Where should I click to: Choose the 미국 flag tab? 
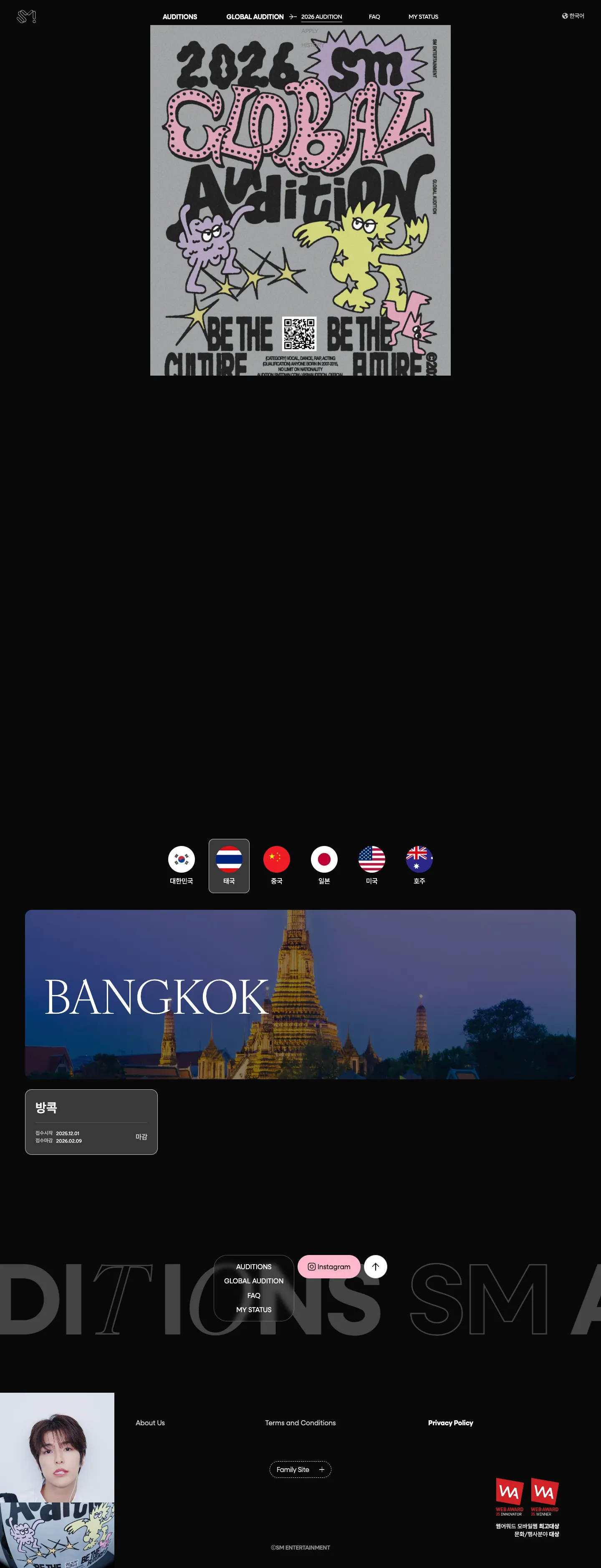coord(371,865)
